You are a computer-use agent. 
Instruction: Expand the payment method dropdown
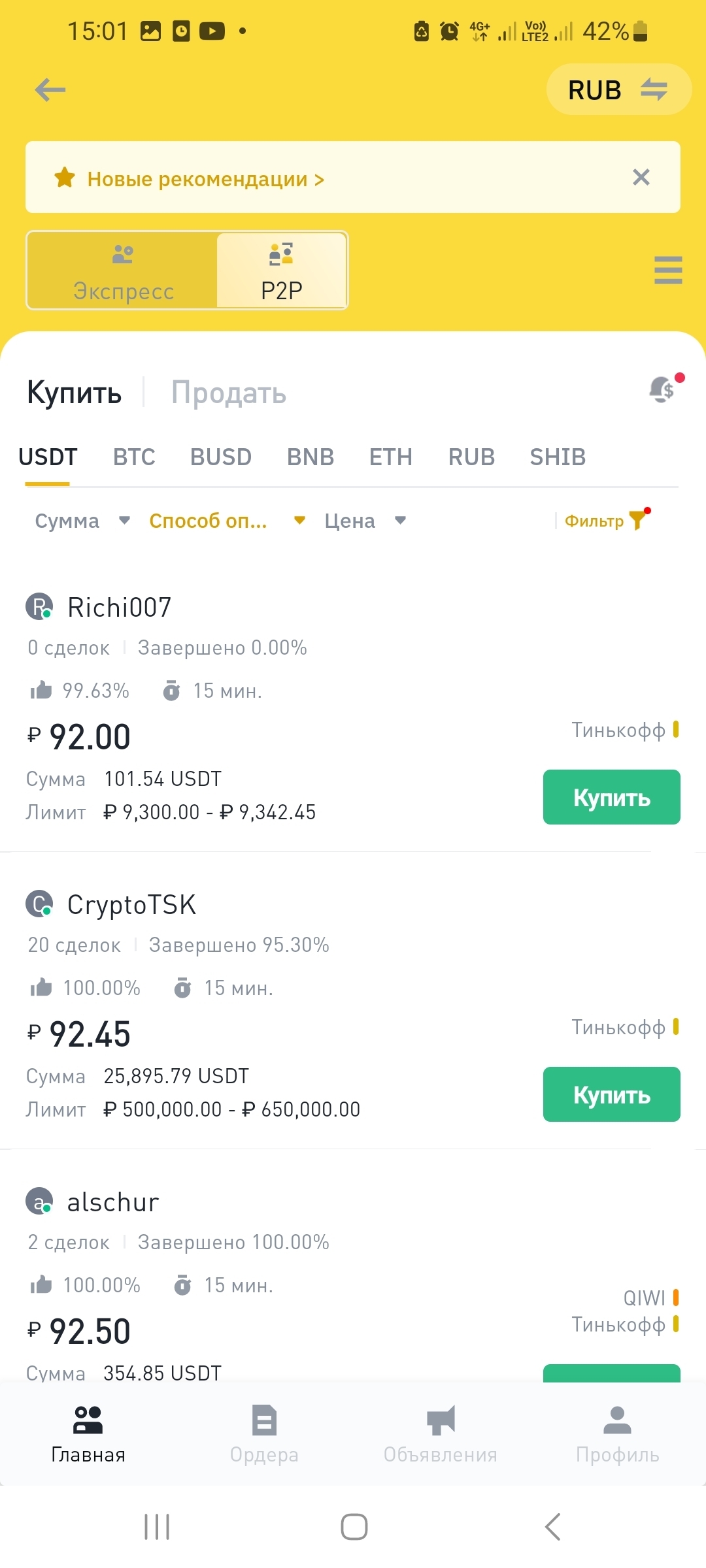[x=226, y=521]
